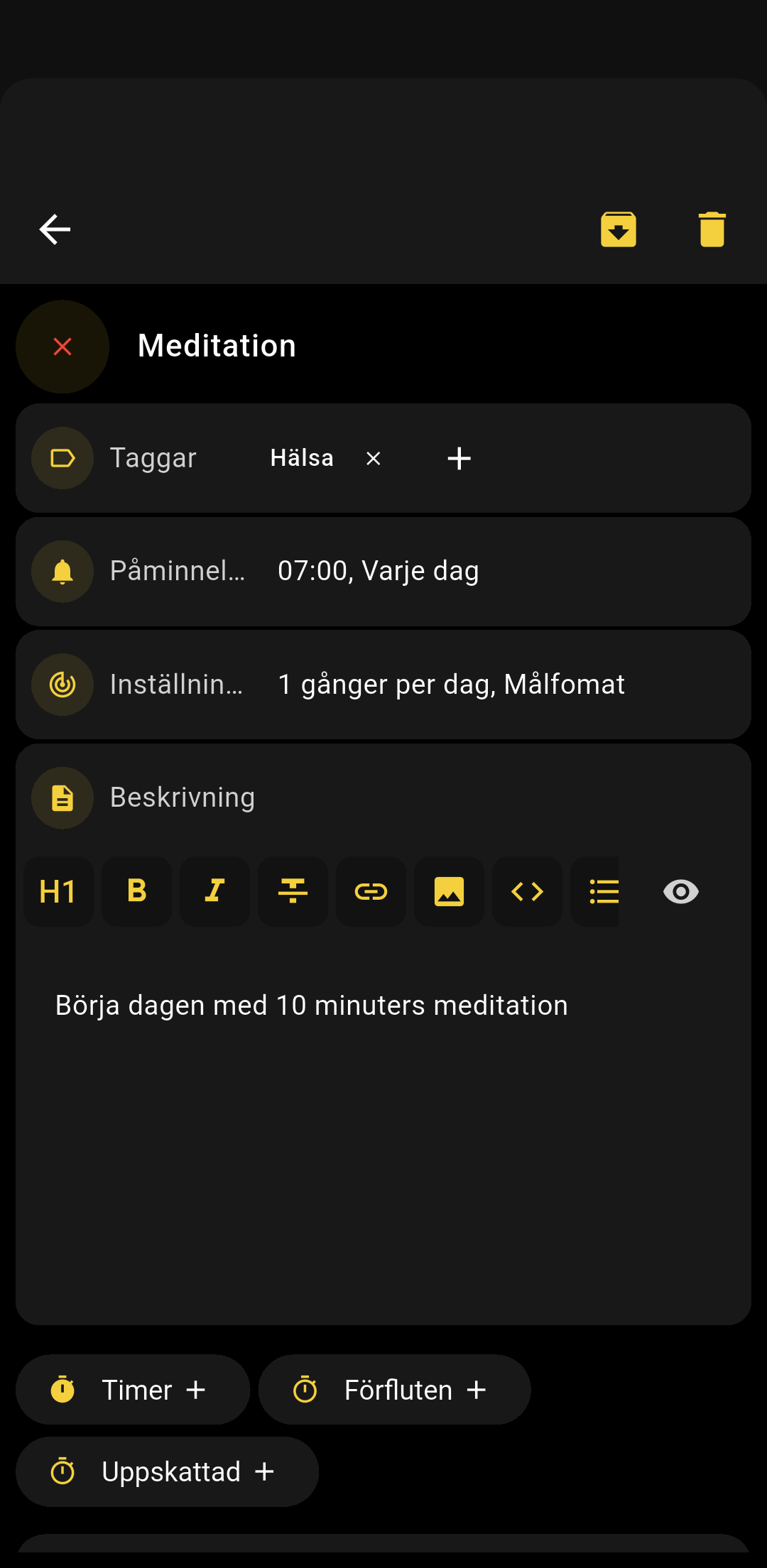Screen dimensions: 767x1568
Task: Add a new tag with plus
Action: [x=459, y=459]
